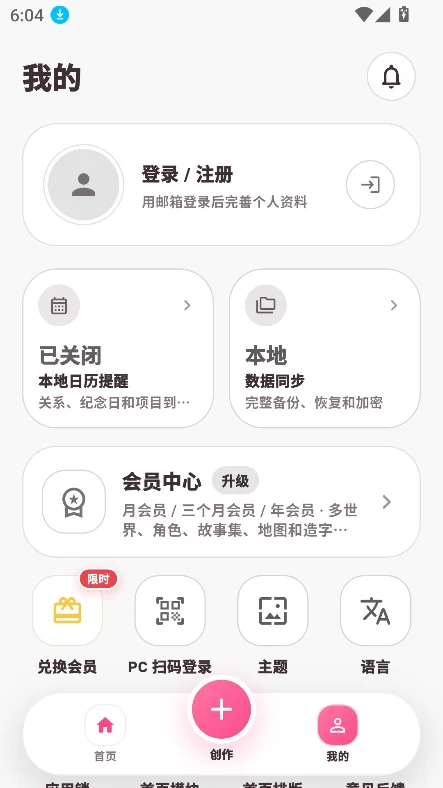Screen dimensions: 443x788
Task: Open the 本地日历提醒 card
Action: [x=118, y=348]
